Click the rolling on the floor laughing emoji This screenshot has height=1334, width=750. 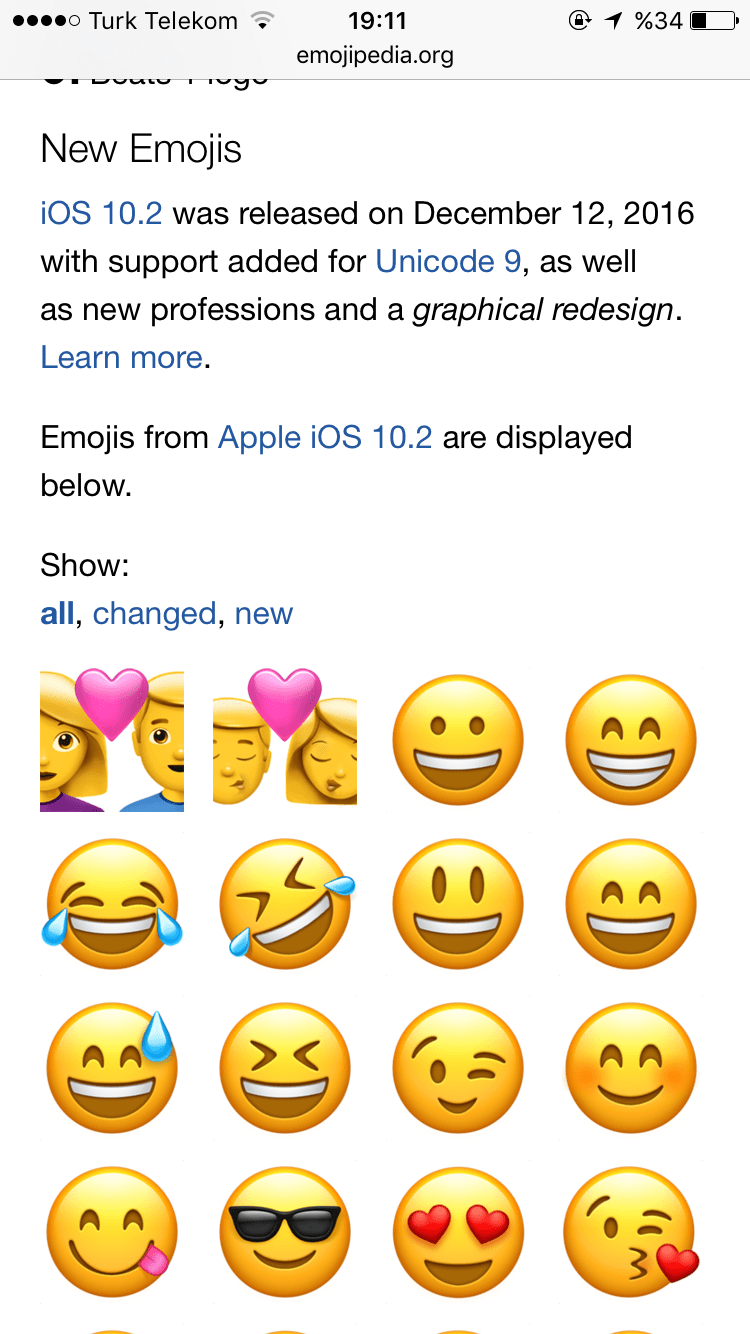pyautogui.click(x=285, y=904)
